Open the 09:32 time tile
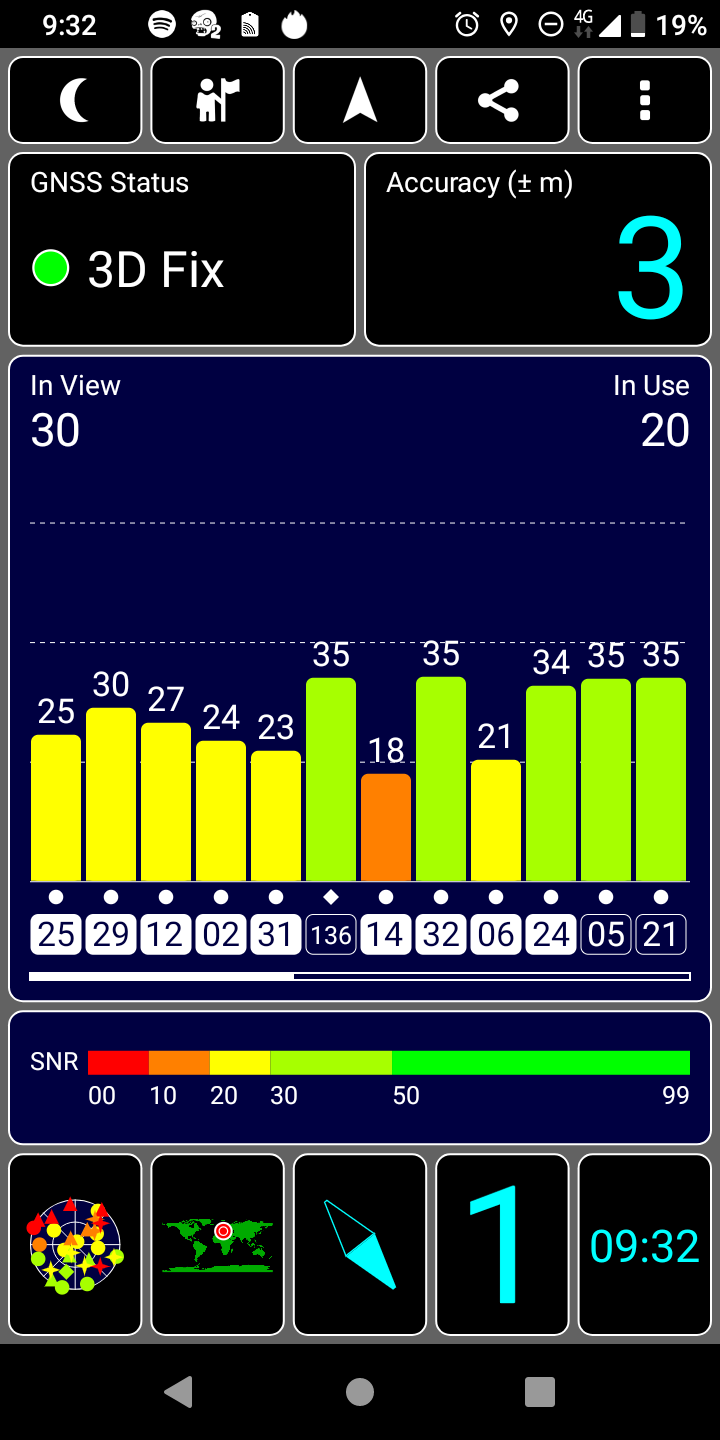 click(x=645, y=1245)
